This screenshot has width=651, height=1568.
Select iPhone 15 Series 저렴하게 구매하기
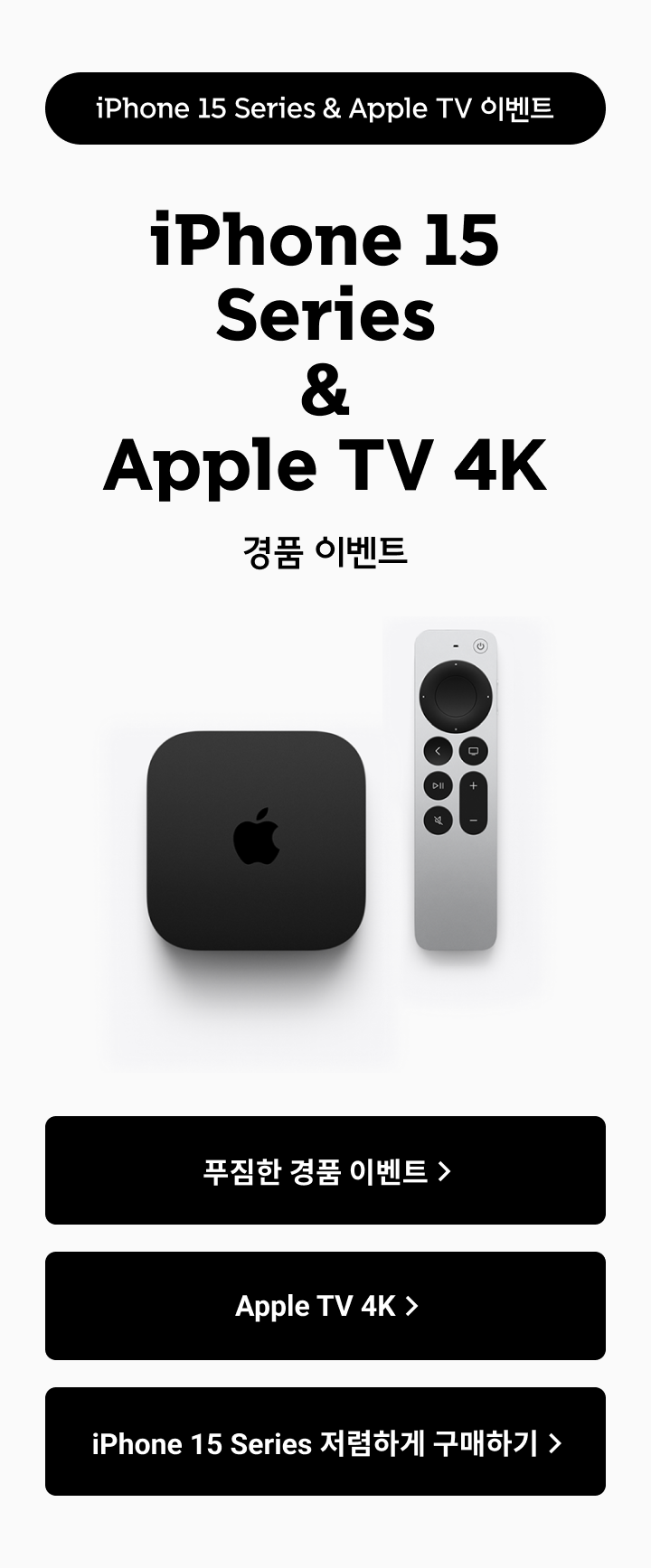[325, 1442]
